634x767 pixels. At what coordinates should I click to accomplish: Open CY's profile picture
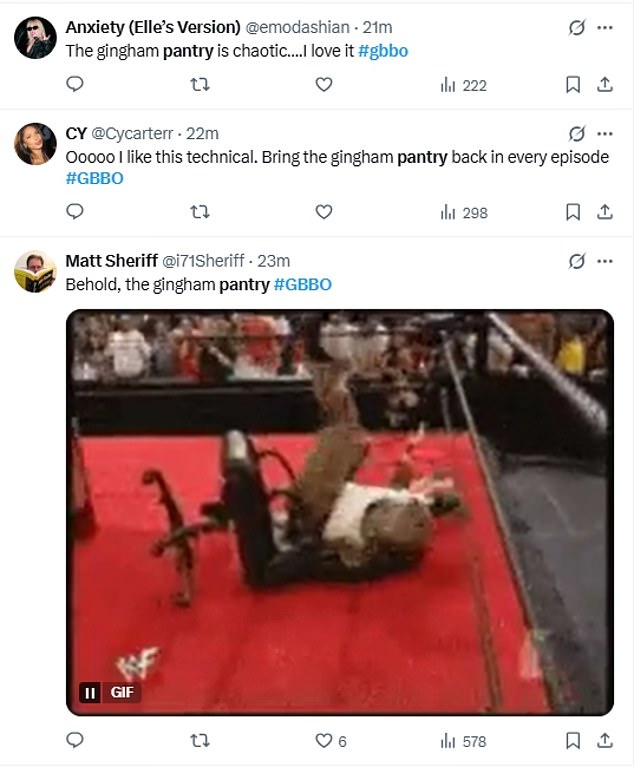(35, 144)
